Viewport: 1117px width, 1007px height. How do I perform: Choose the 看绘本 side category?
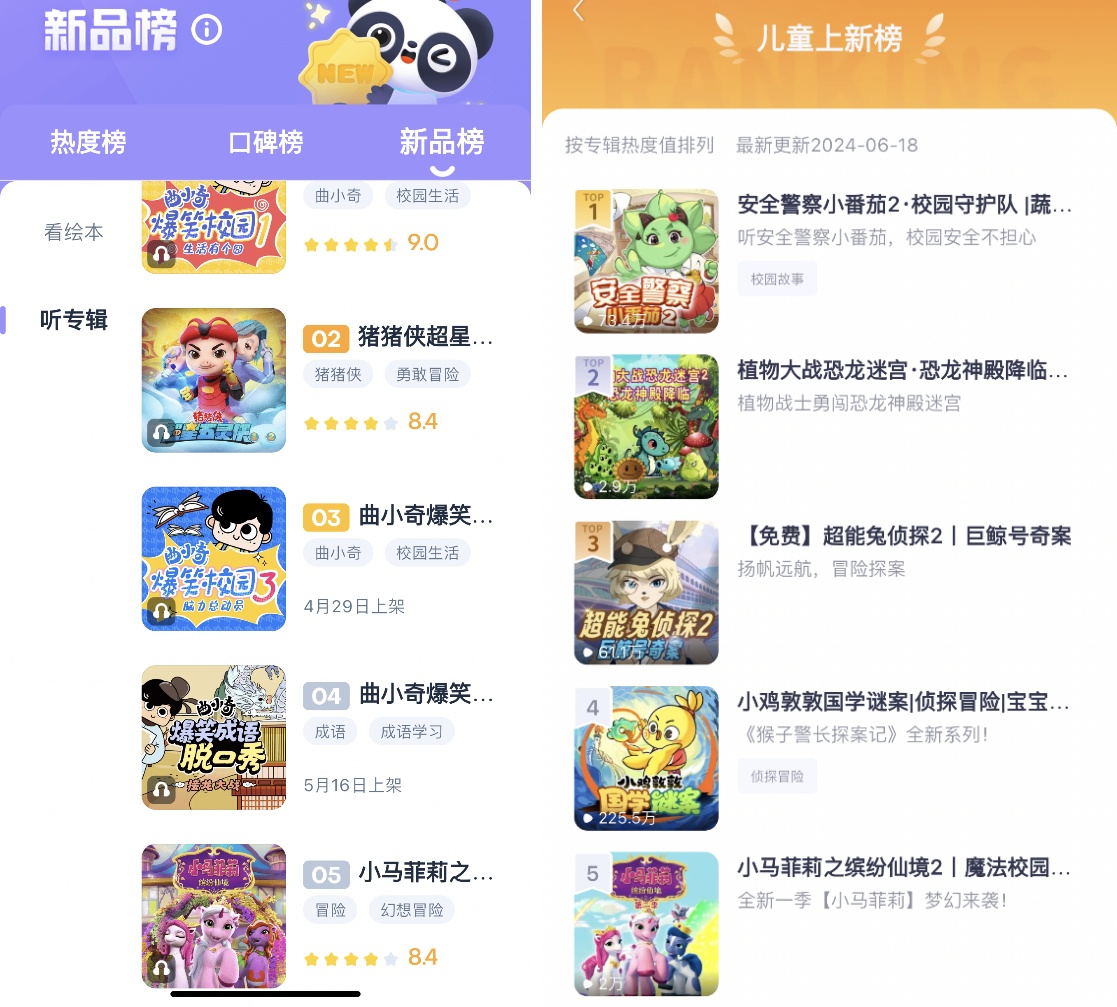coord(73,232)
